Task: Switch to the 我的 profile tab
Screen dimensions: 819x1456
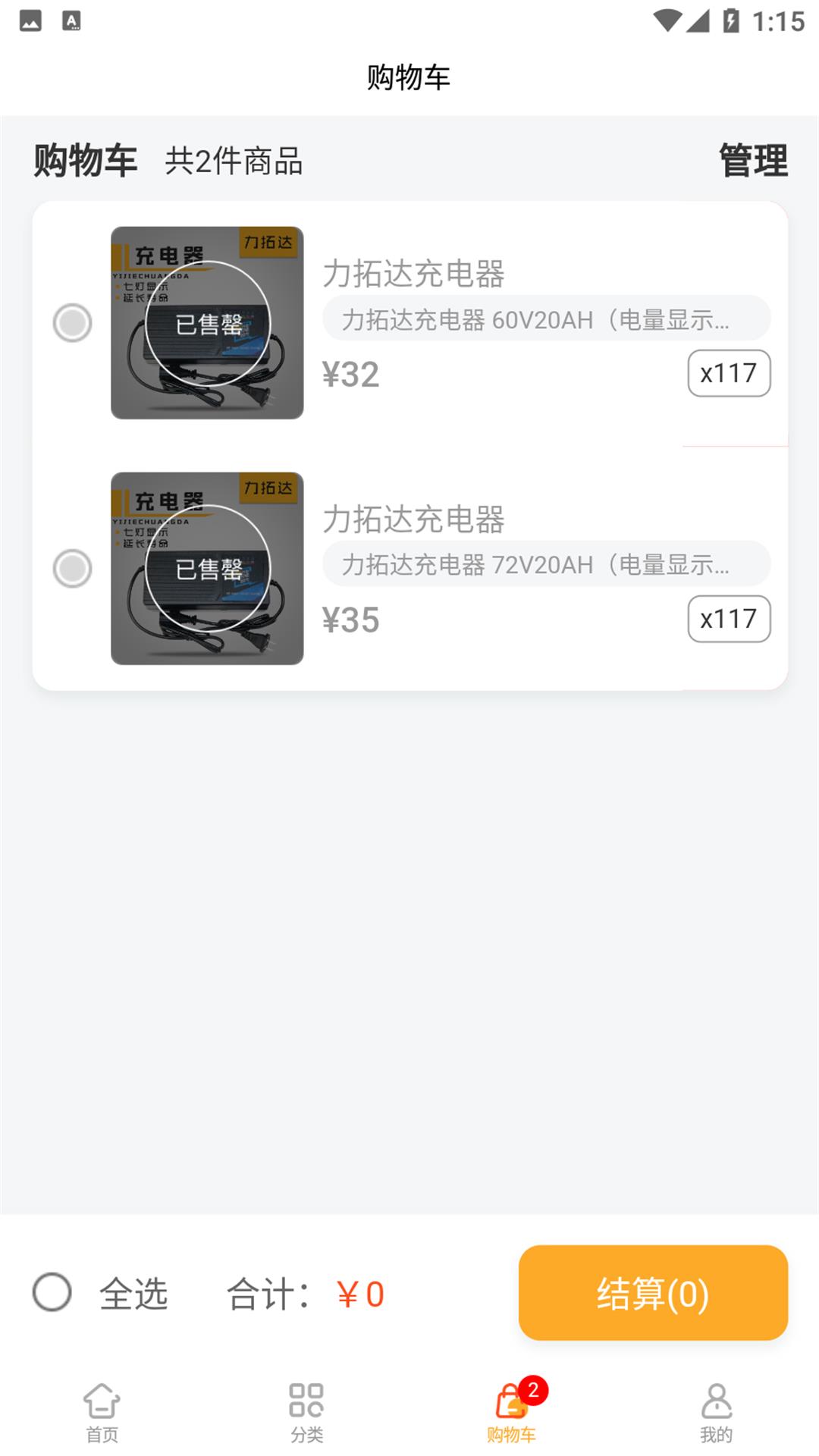Action: [716, 1412]
